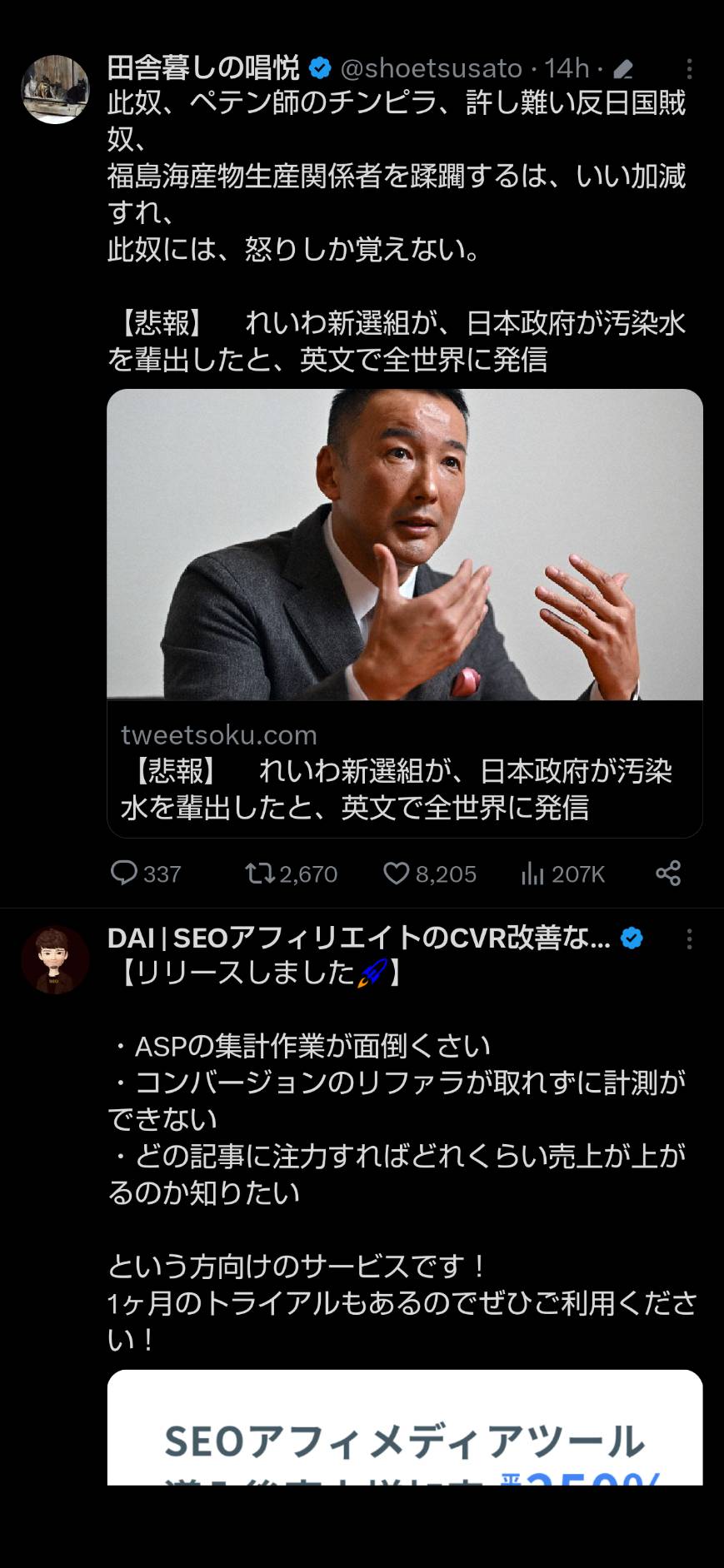Viewport: 724px width, 1568px height.
Task: Open DAI's profile avatar
Action: pyautogui.click(x=55, y=960)
